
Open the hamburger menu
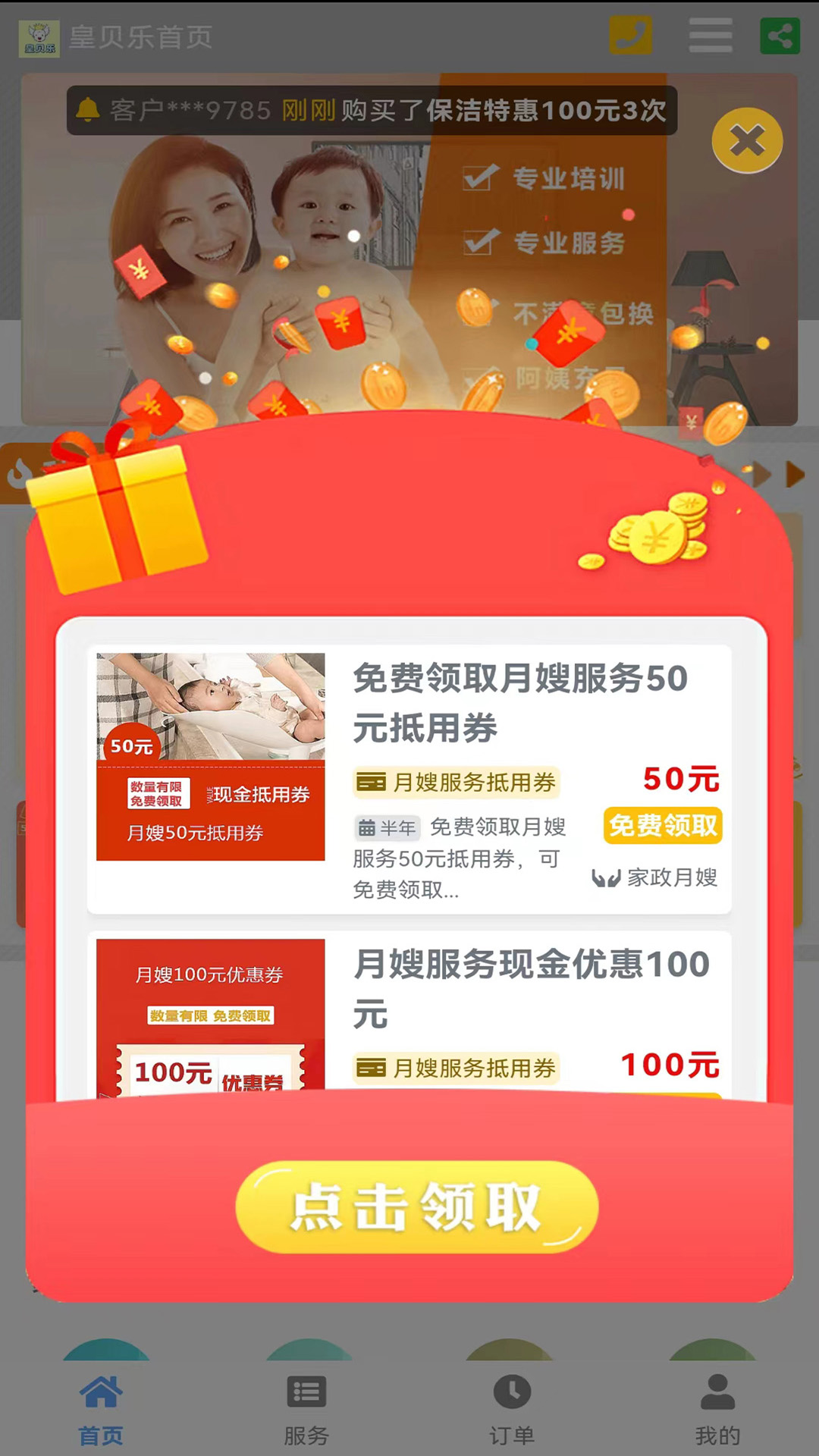711,36
